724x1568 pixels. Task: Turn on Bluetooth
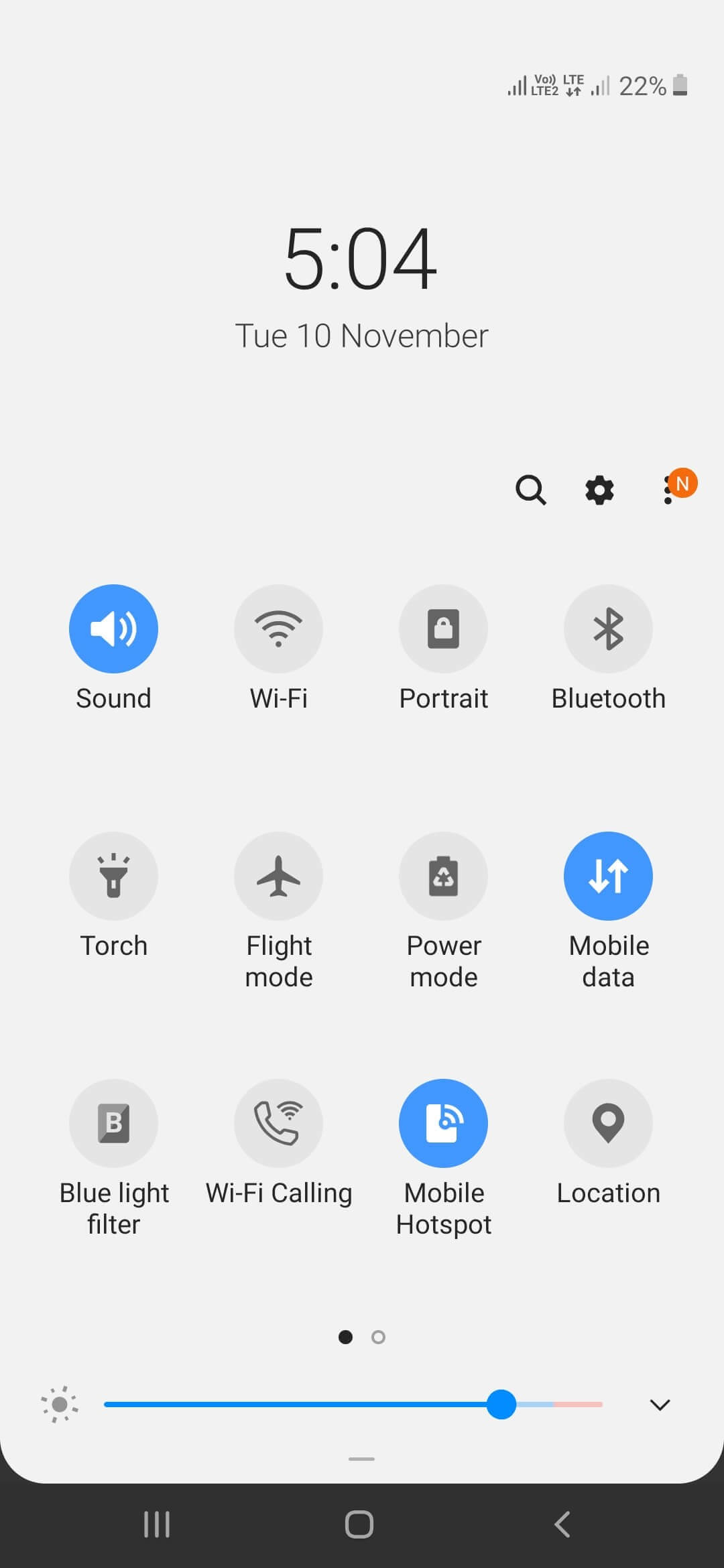click(x=608, y=628)
